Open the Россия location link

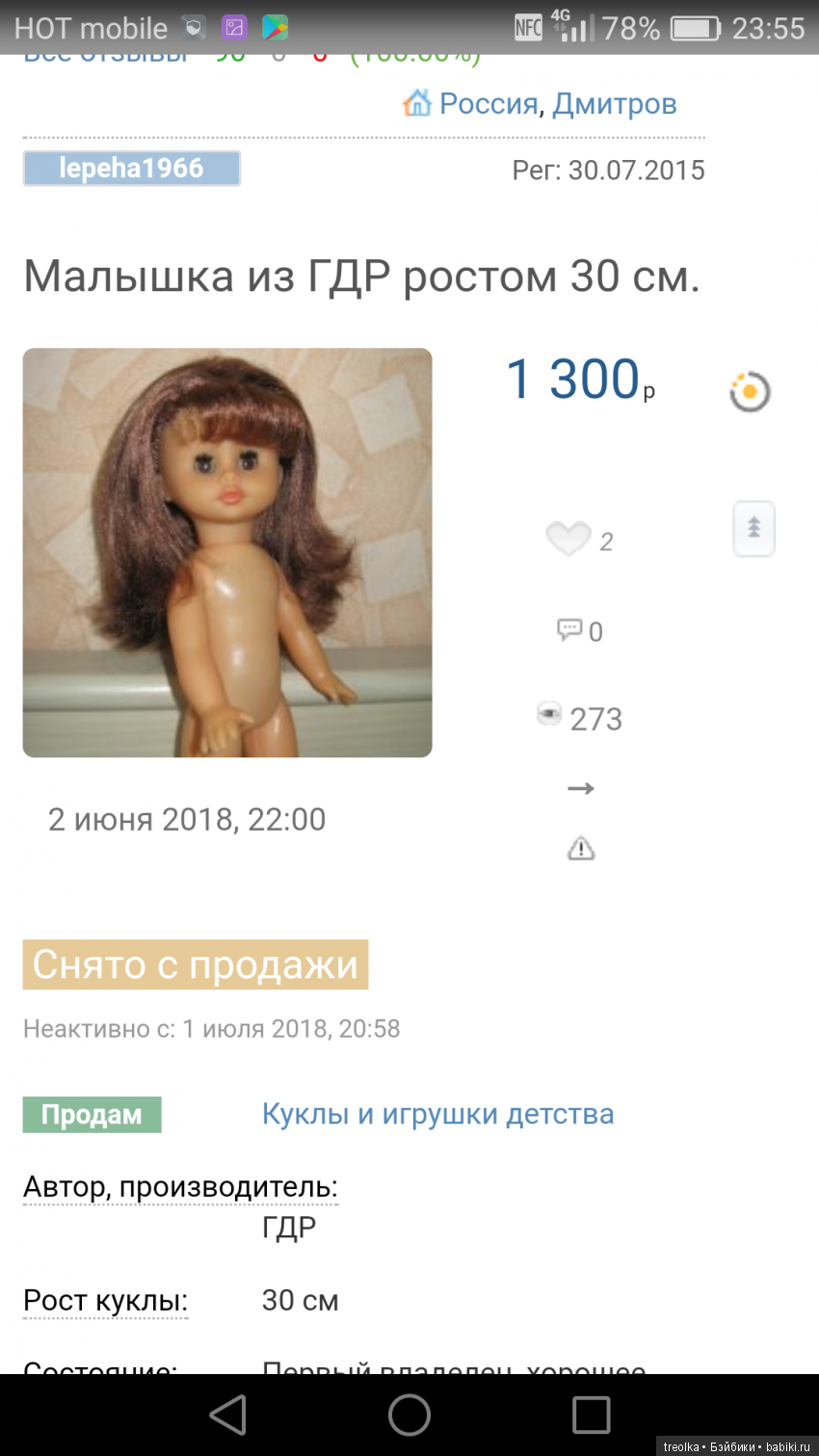pyautogui.click(x=488, y=104)
